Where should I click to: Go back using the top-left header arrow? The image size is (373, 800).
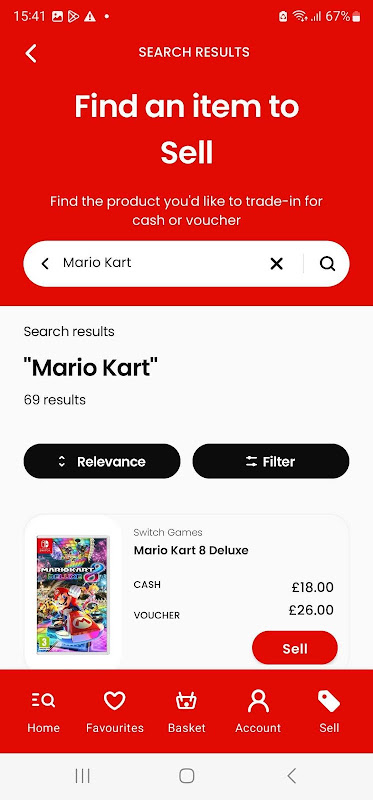click(31, 53)
